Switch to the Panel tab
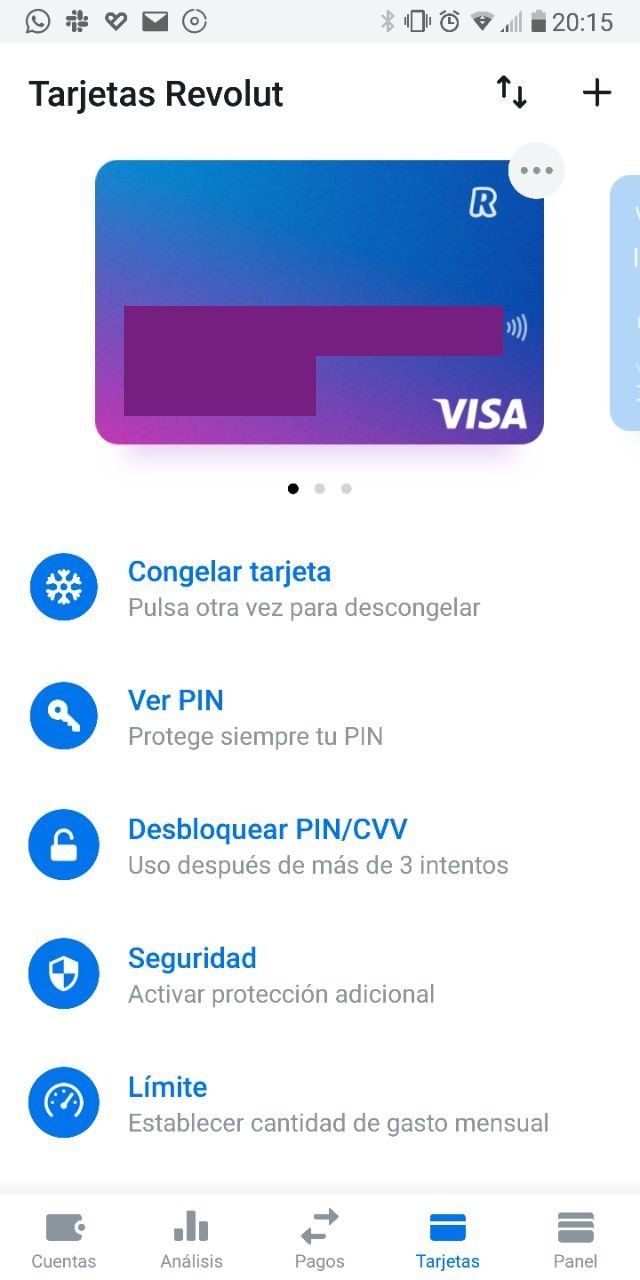Viewport: 640px width, 1280px height. click(x=575, y=1238)
